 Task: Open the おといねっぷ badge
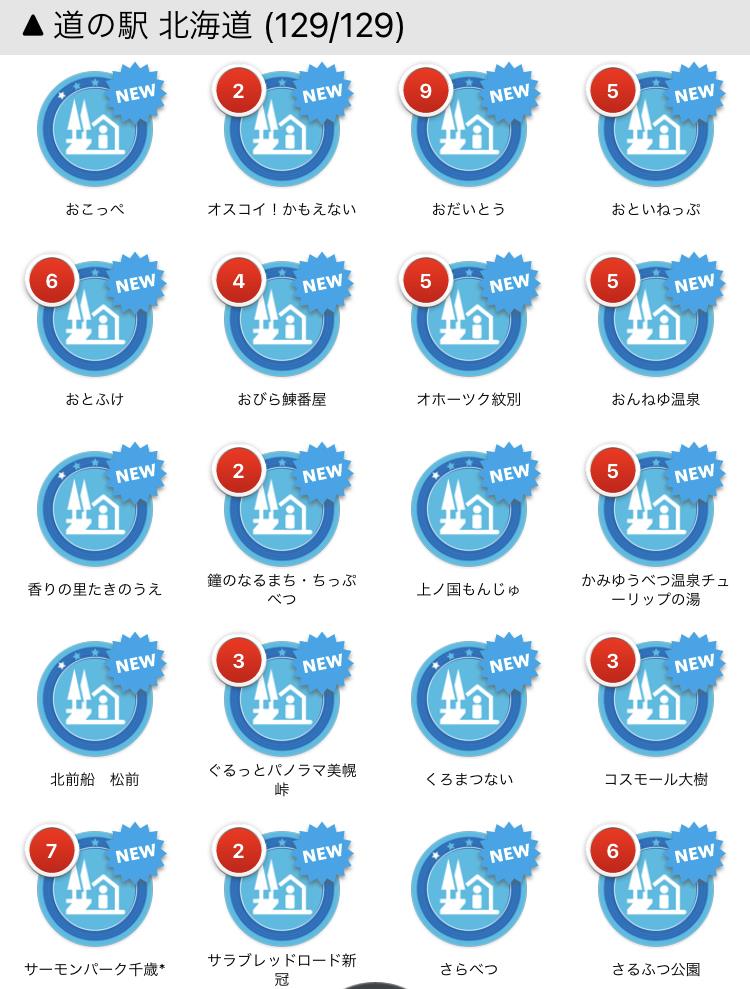tap(656, 131)
